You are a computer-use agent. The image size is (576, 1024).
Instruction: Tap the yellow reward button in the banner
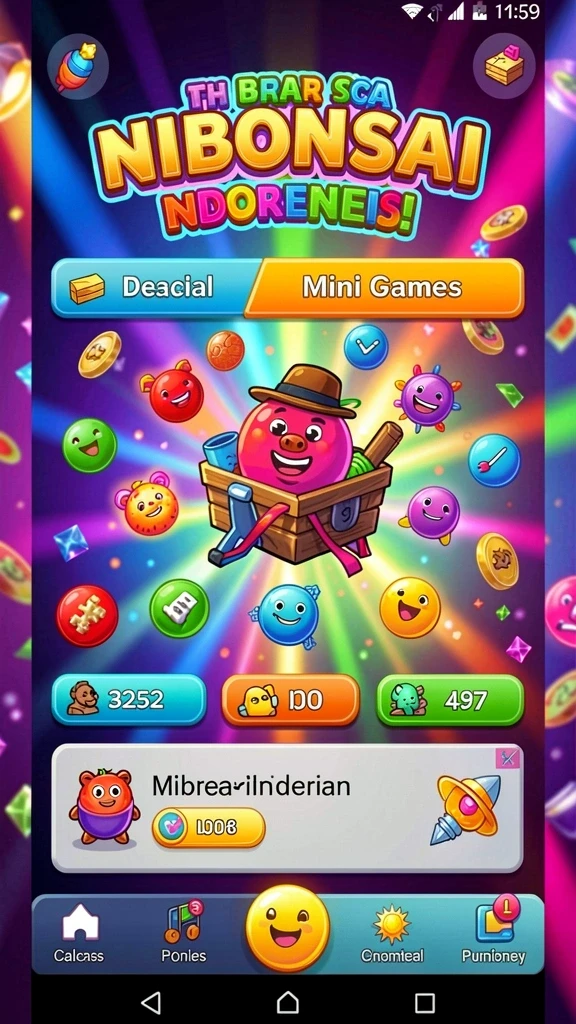pos(209,827)
